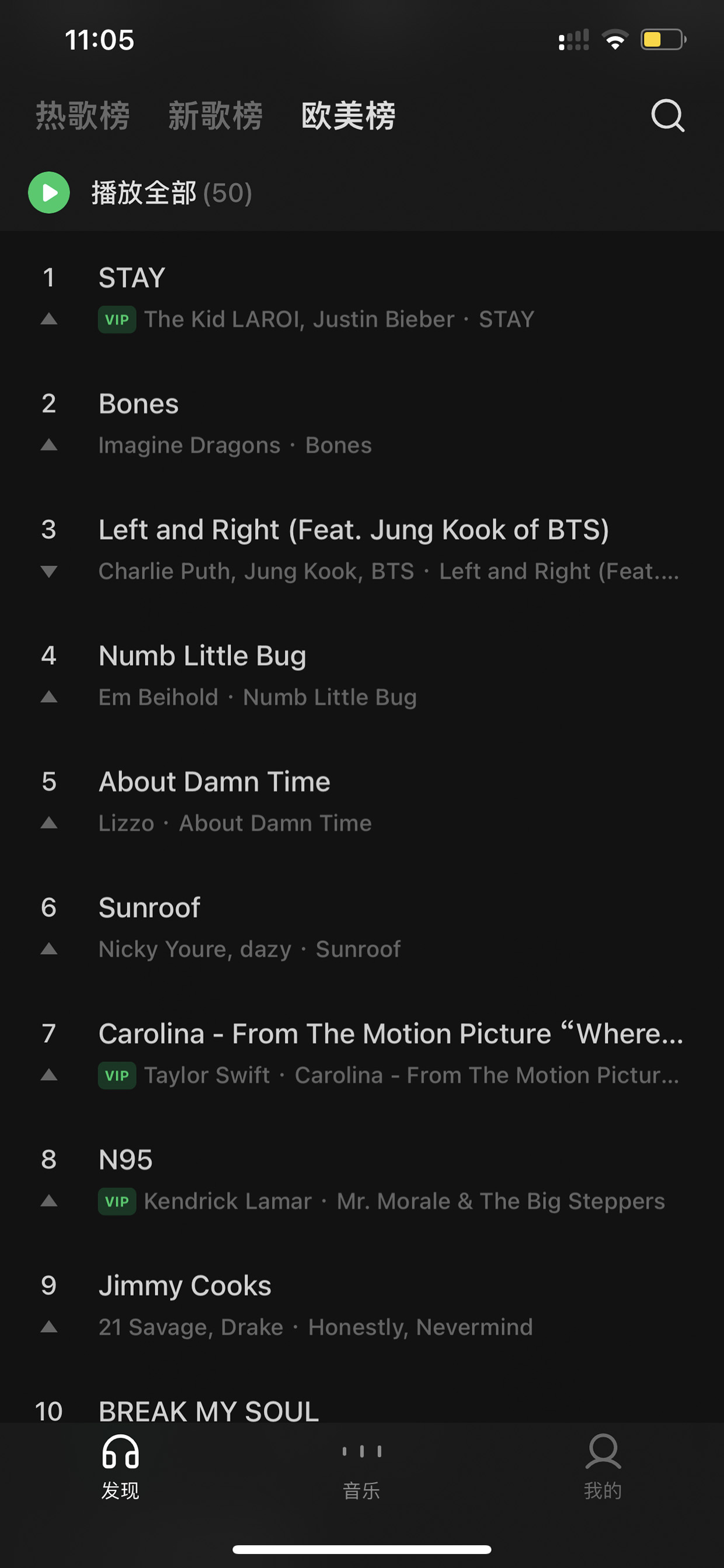Viewport: 724px width, 1568px height.
Task: Switch to the 新歌榜 tab
Action: 215,116
